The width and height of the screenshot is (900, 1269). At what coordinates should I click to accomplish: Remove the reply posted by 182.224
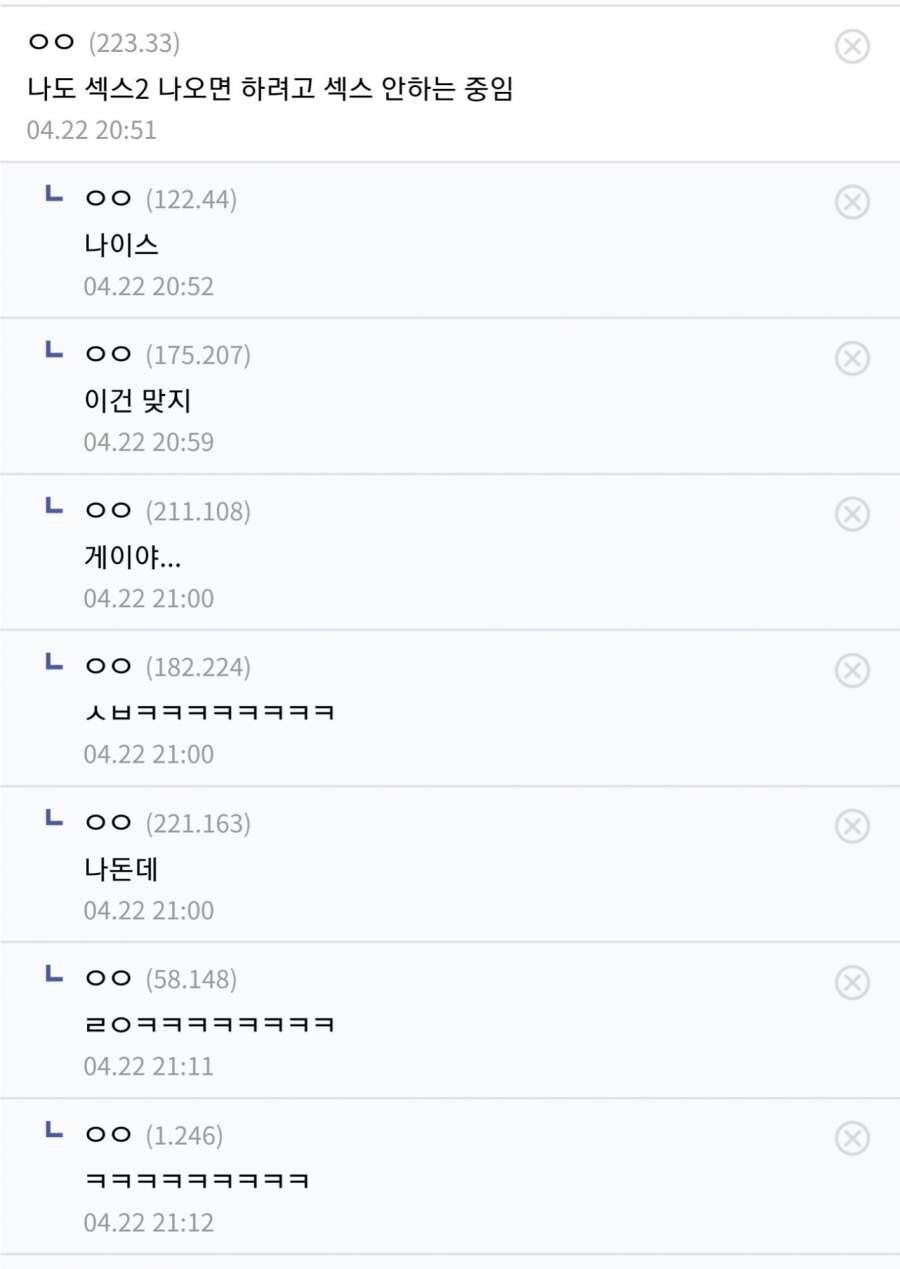pyautogui.click(x=852, y=670)
